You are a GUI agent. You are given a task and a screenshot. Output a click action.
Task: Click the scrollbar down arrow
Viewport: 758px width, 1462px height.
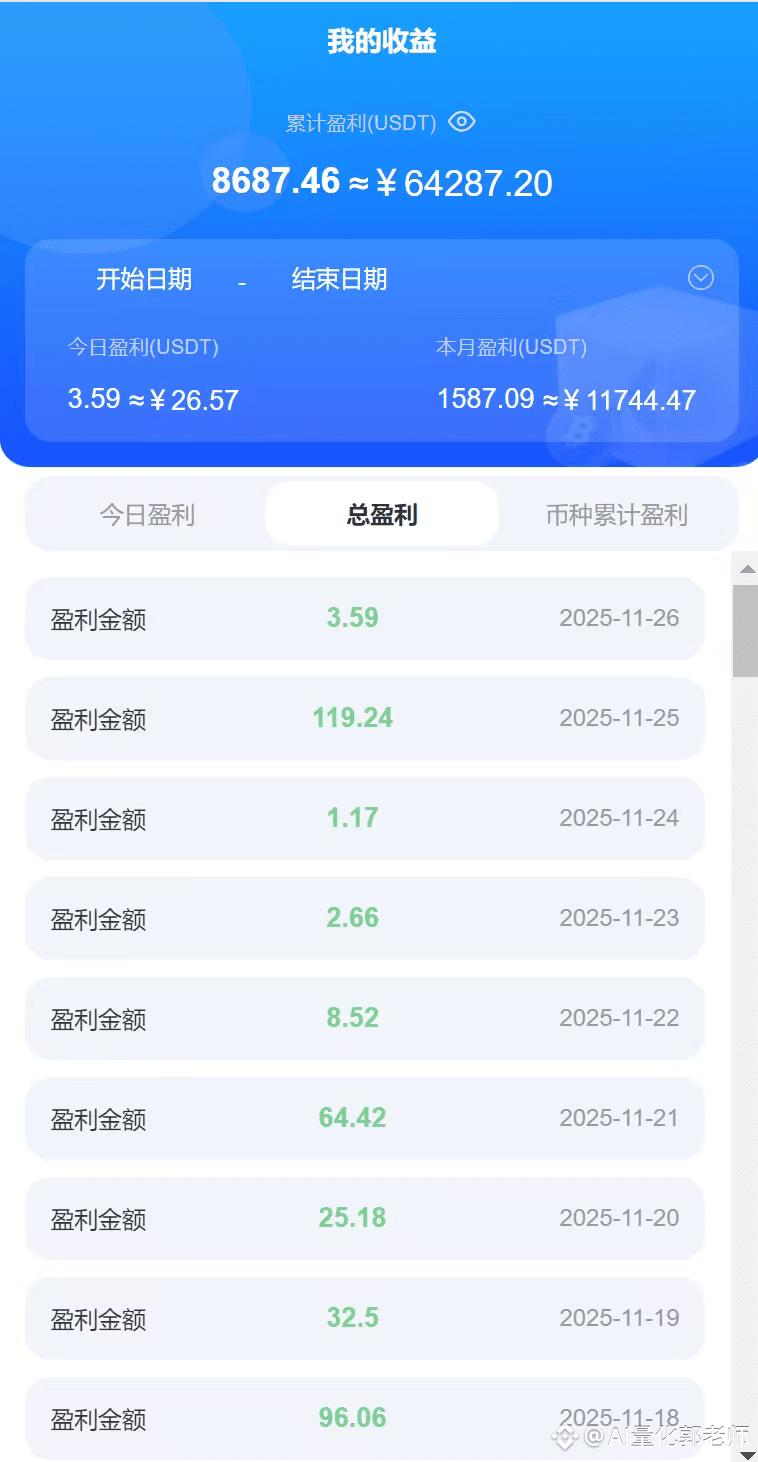pos(746,1453)
